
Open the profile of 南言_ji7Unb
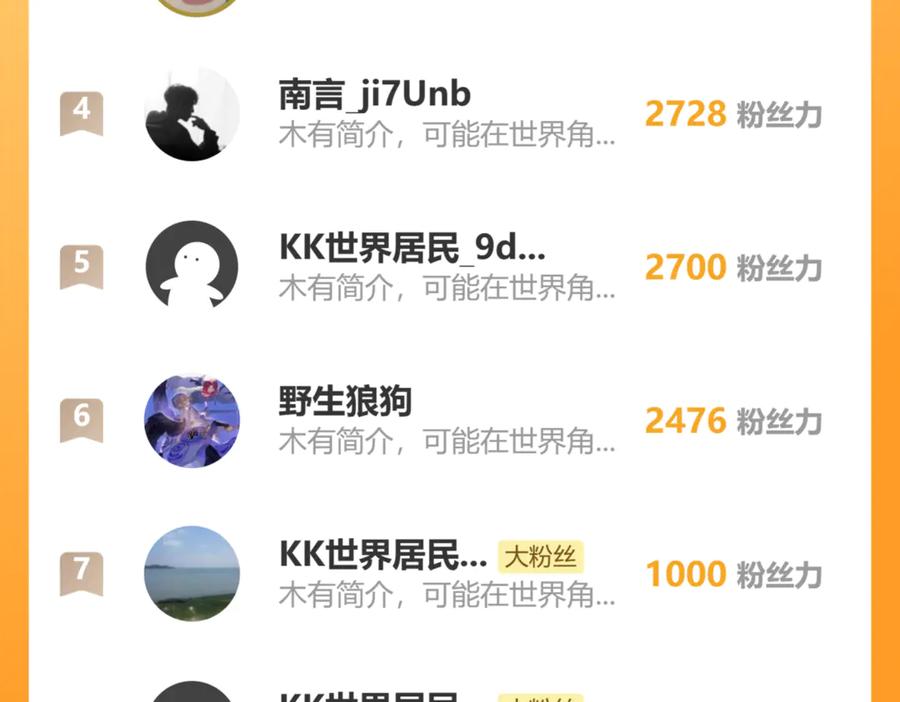coord(374,95)
